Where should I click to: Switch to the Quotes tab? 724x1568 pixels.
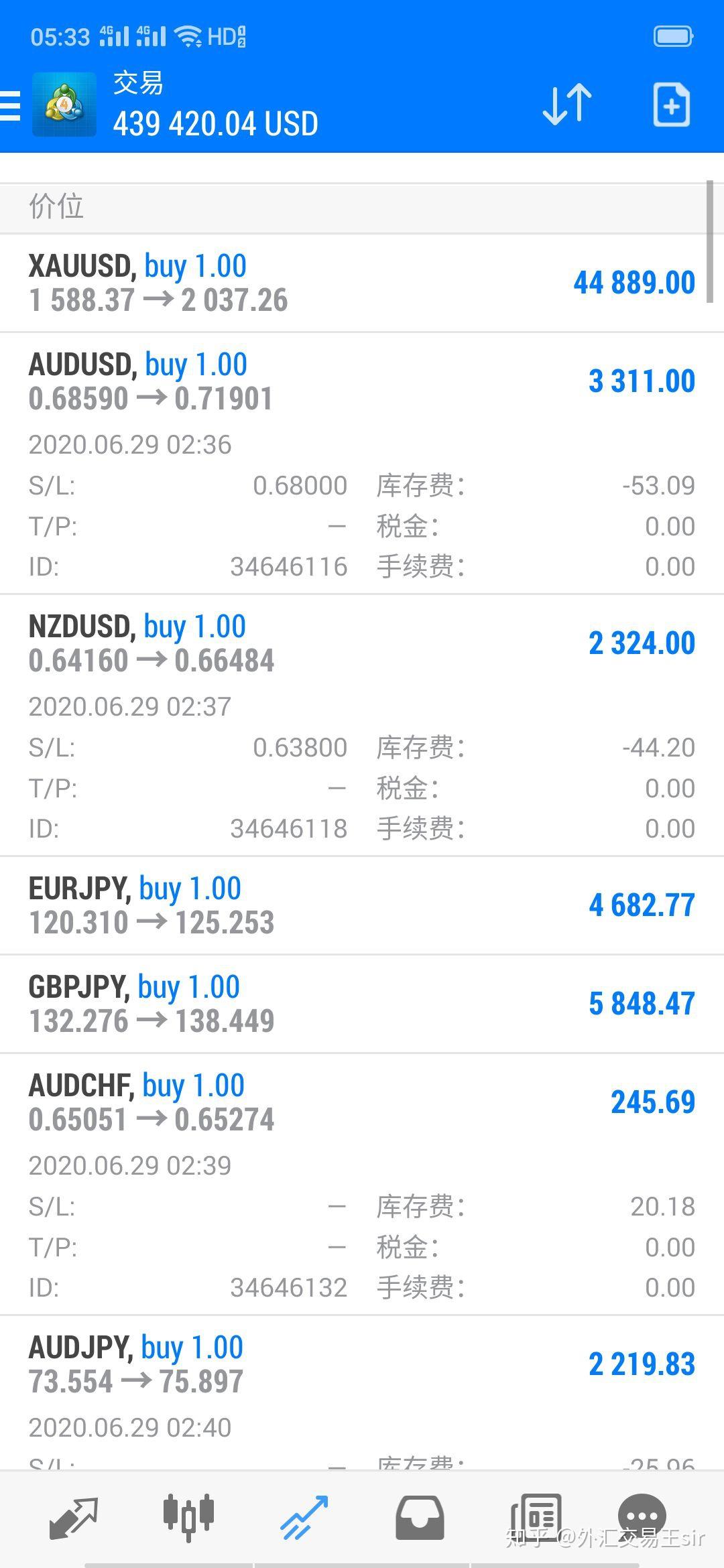[74, 1517]
